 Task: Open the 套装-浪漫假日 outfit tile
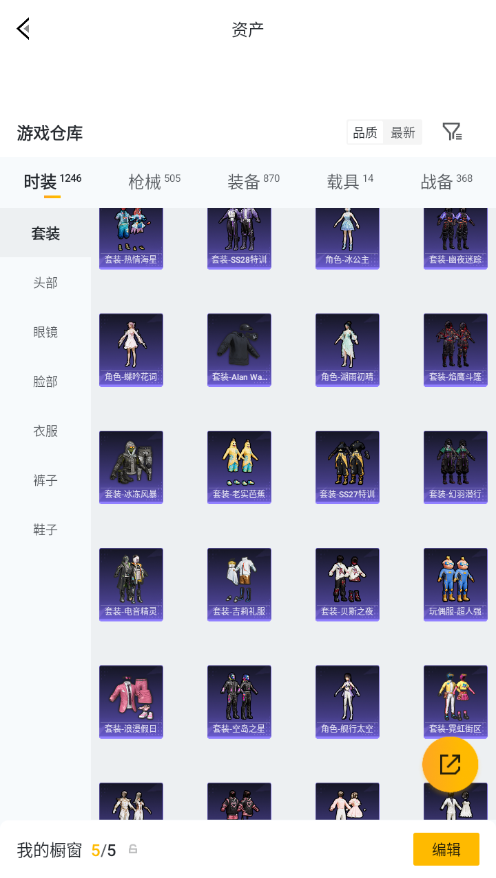tap(131, 702)
